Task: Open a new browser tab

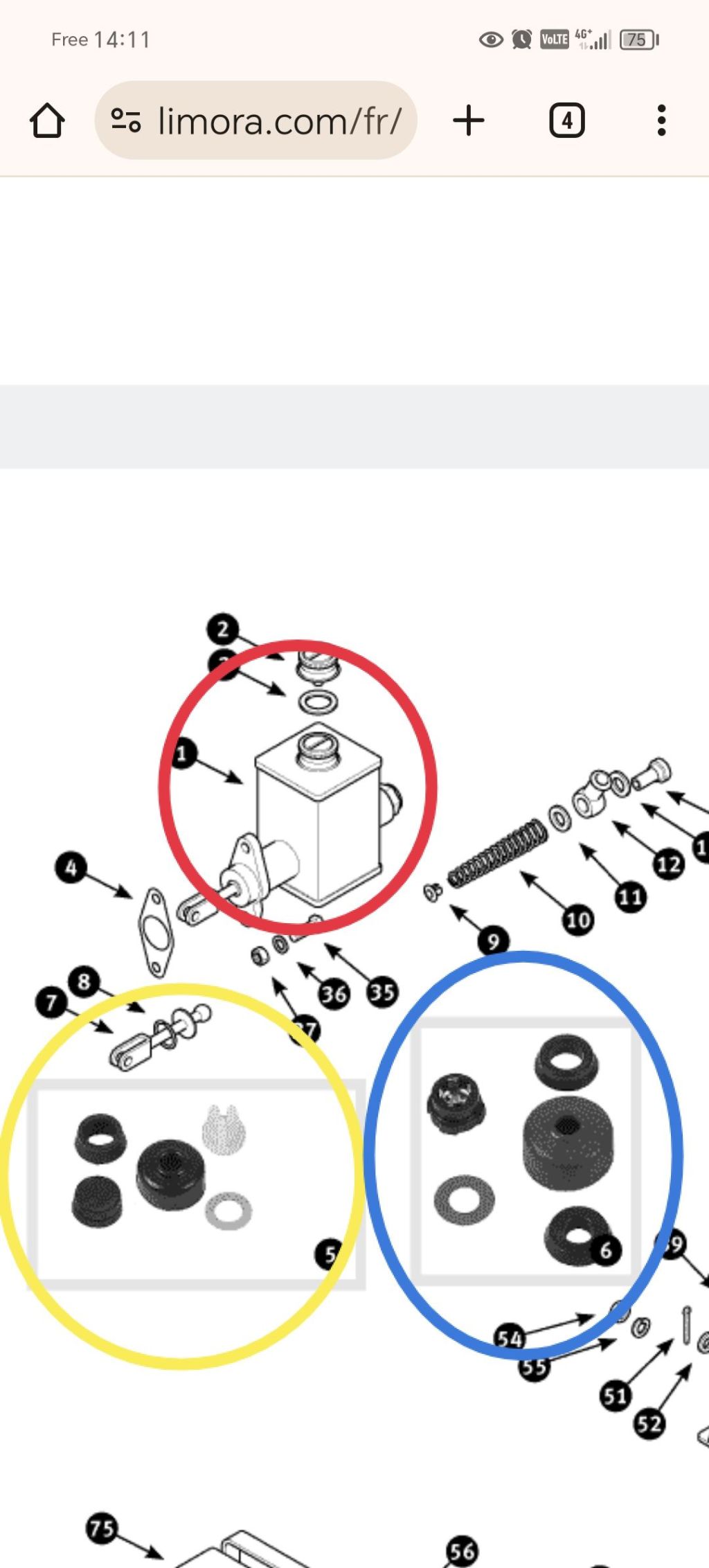Action: tap(469, 121)
